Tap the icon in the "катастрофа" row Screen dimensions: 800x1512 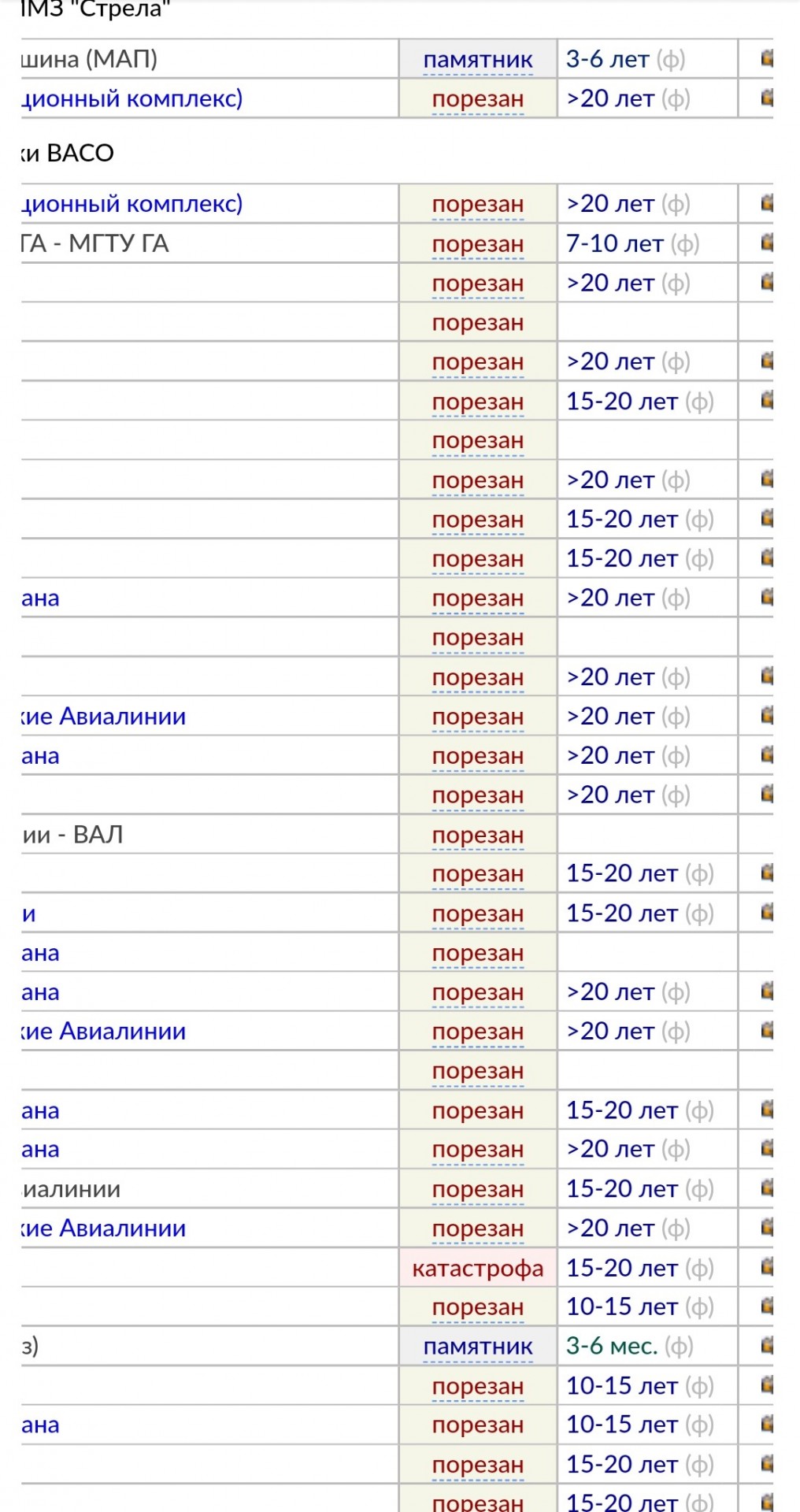[767, 1267]
